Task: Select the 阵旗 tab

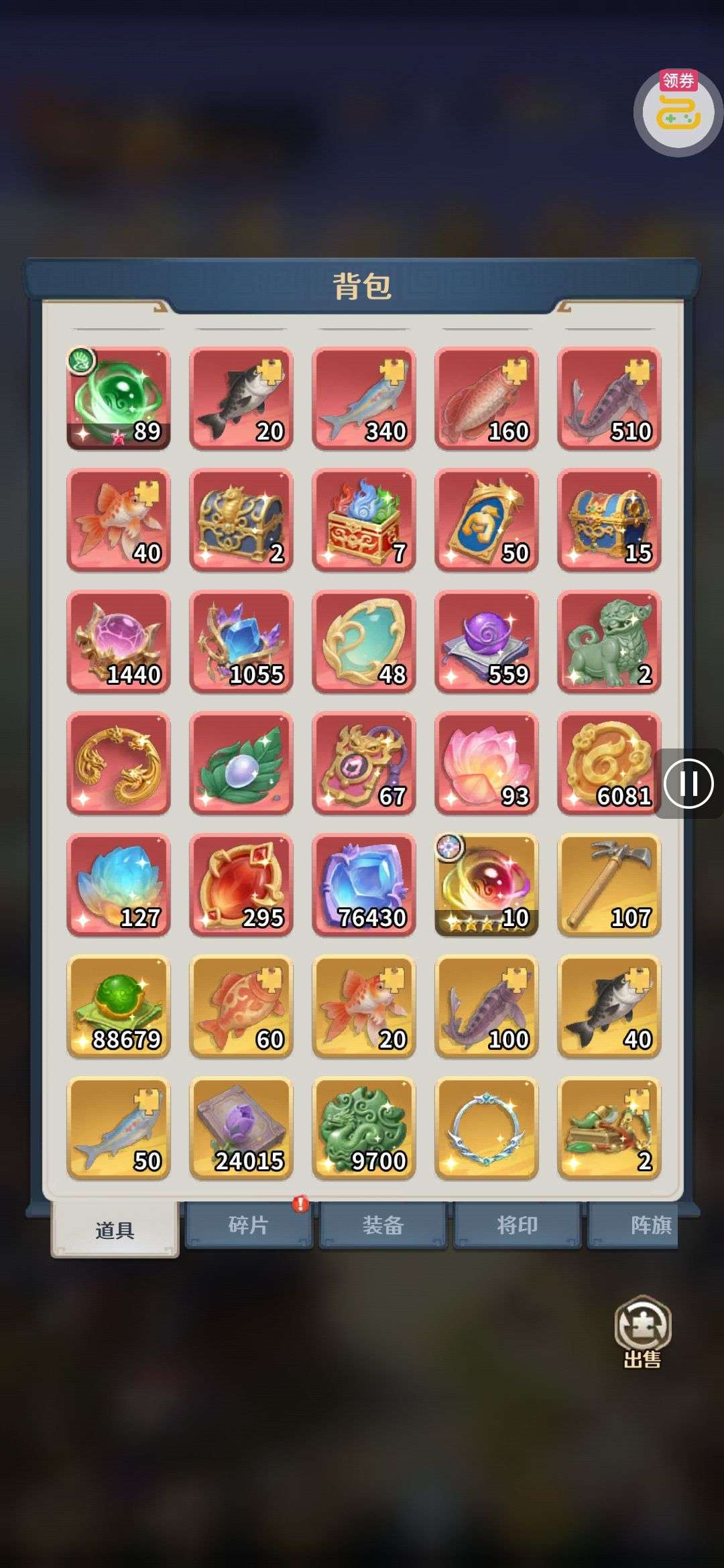Action: [x=633, y=1226]
